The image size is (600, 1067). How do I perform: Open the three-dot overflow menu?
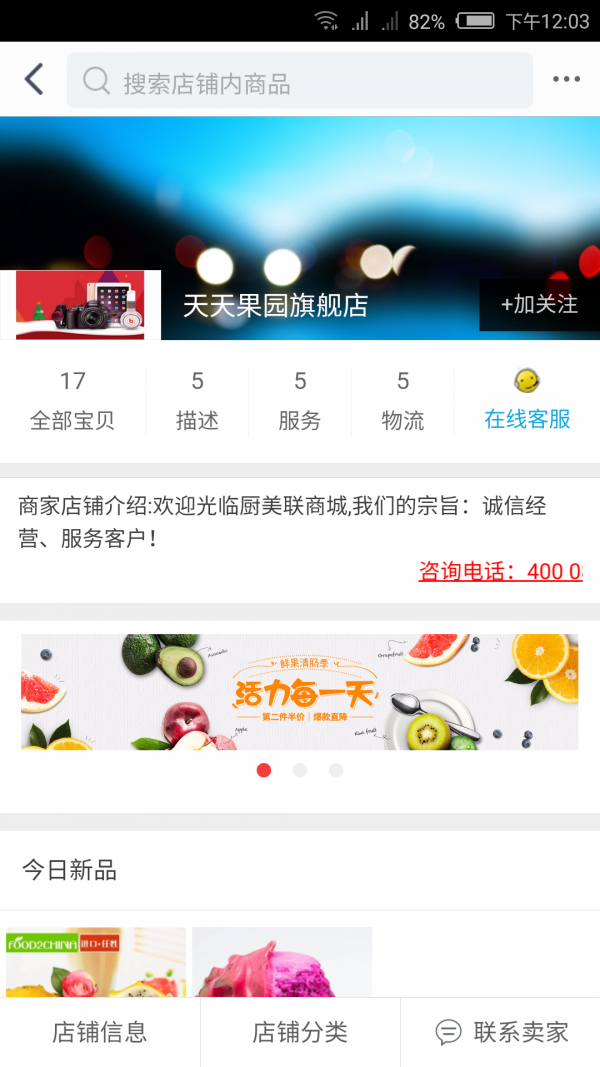566,80
